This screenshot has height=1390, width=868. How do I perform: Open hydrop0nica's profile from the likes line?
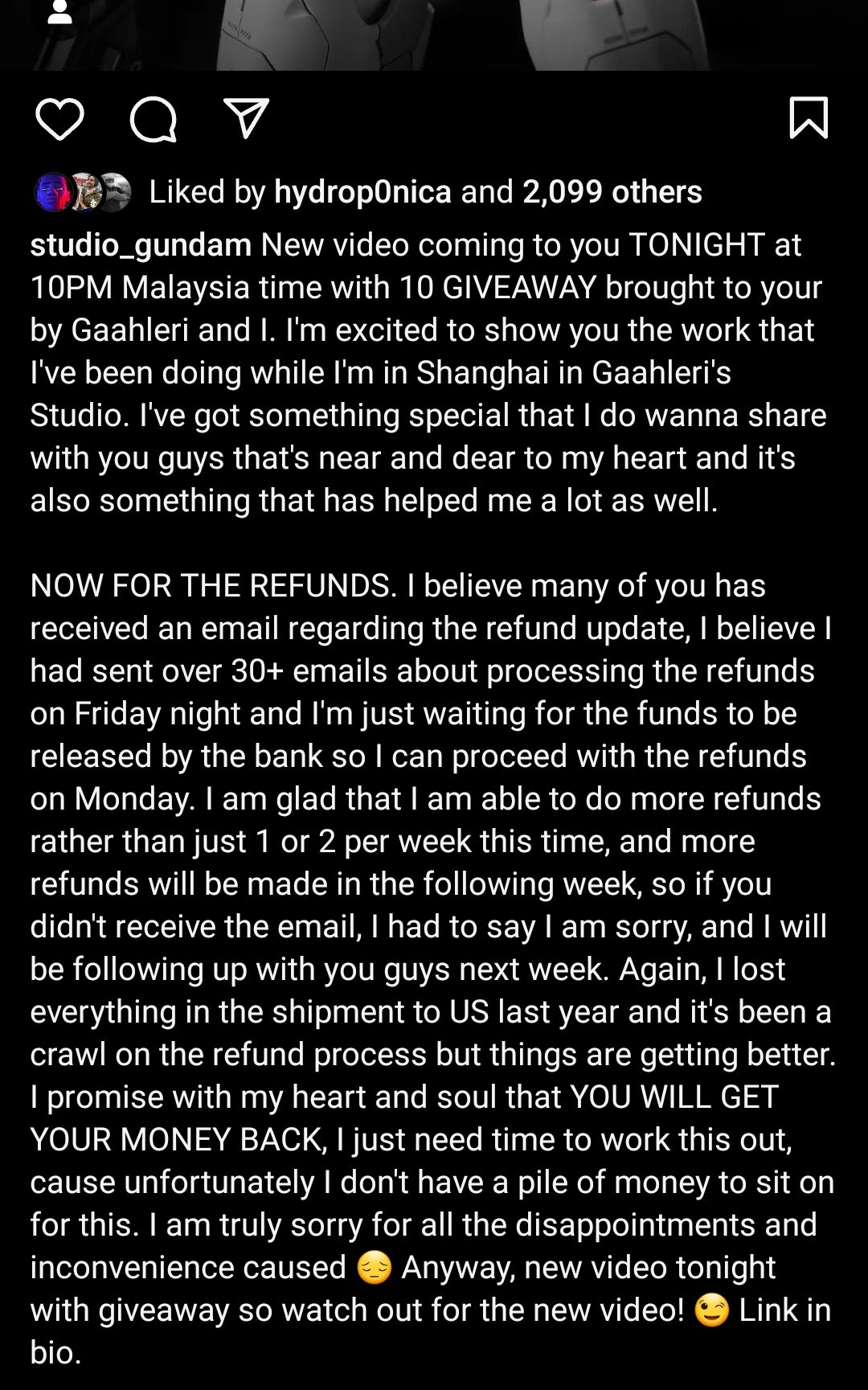pyautogui.click(x=362, y=192)
